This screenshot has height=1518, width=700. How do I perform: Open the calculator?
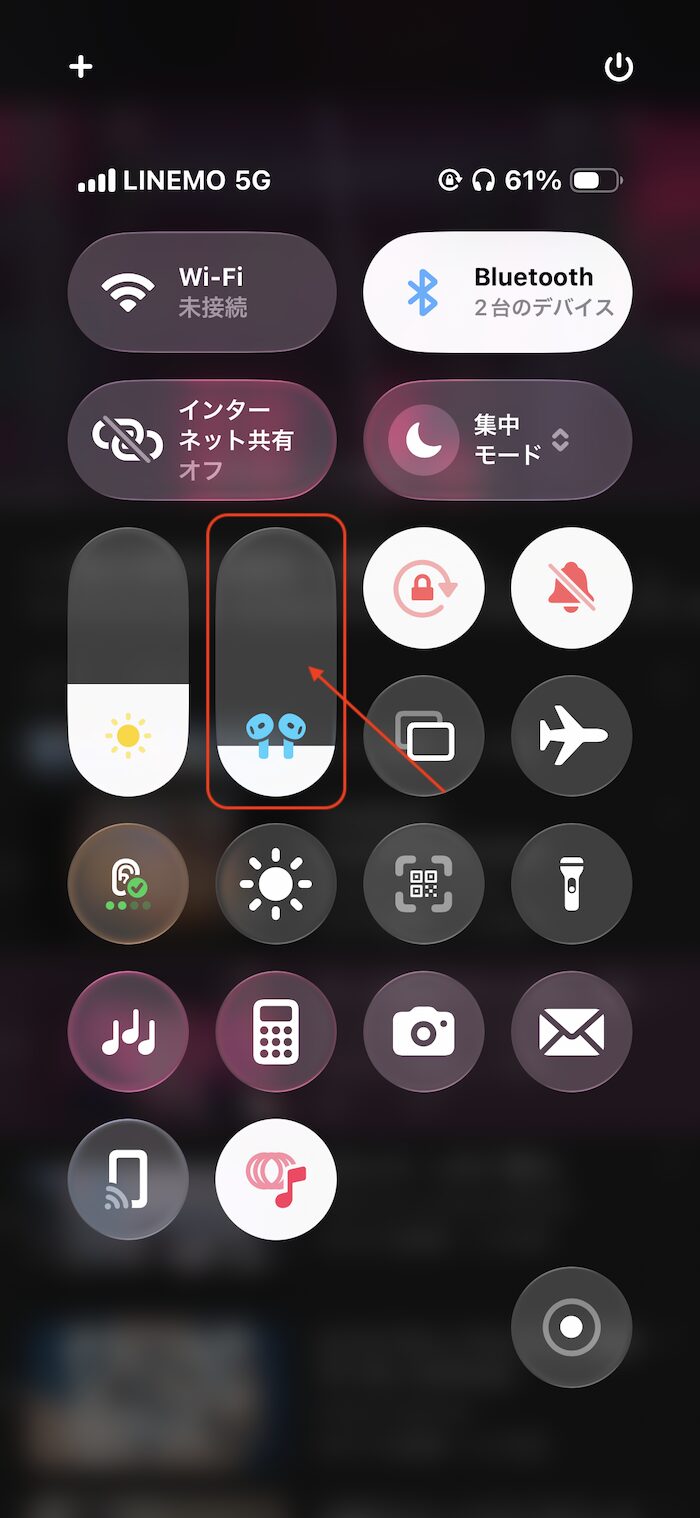point(276,1032)
